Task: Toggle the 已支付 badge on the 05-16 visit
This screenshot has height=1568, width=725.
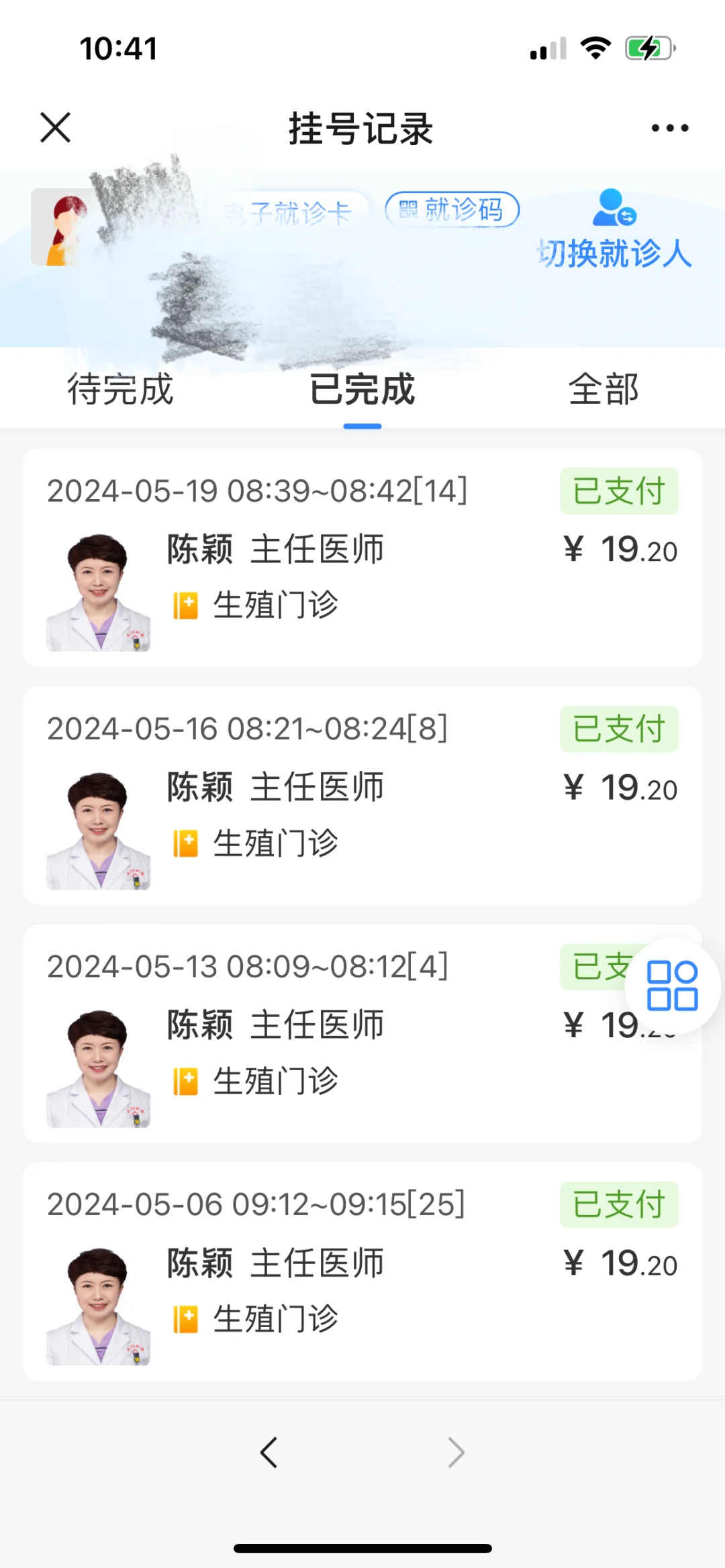Action: pyautogui.click(x=618, y=729)
